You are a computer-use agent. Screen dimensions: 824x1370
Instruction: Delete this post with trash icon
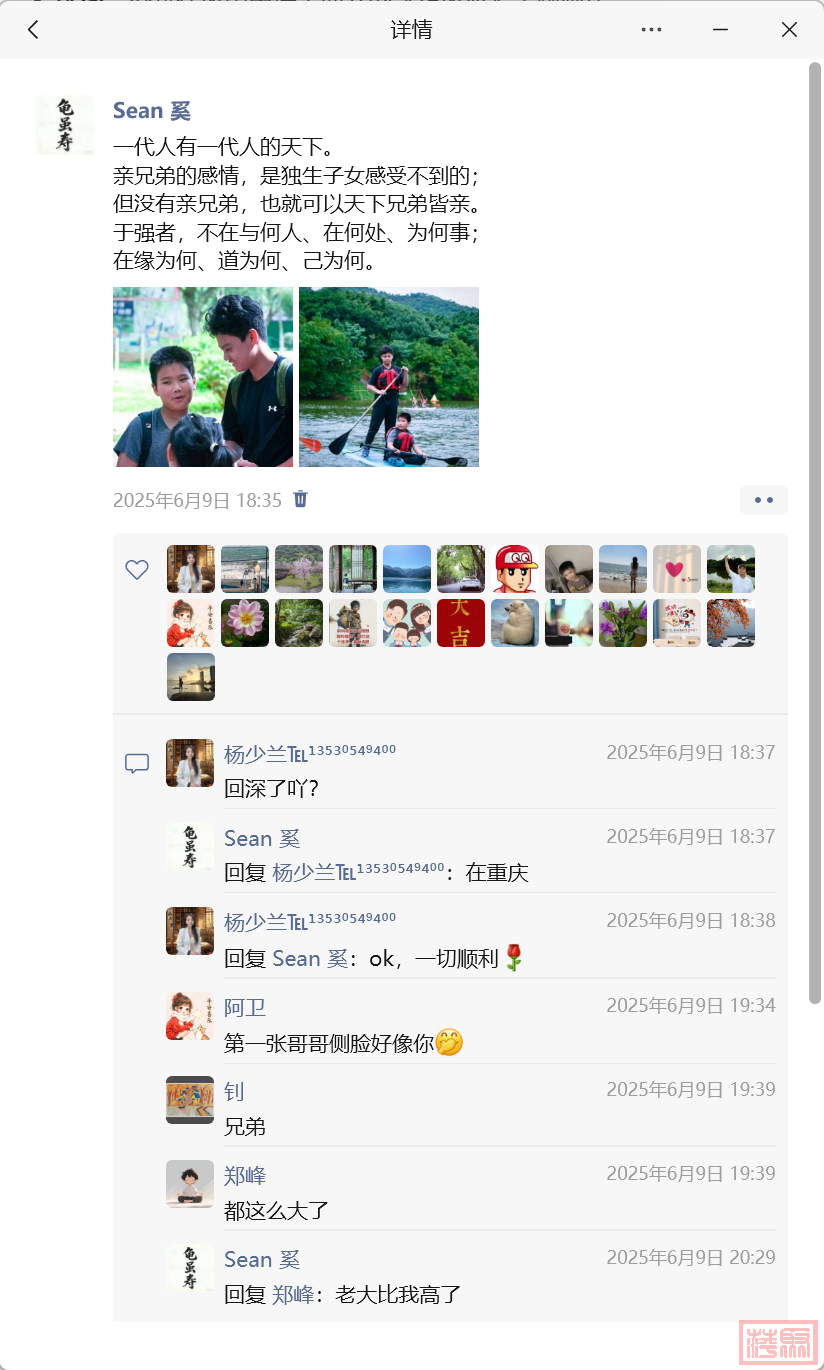click(301, 499)
